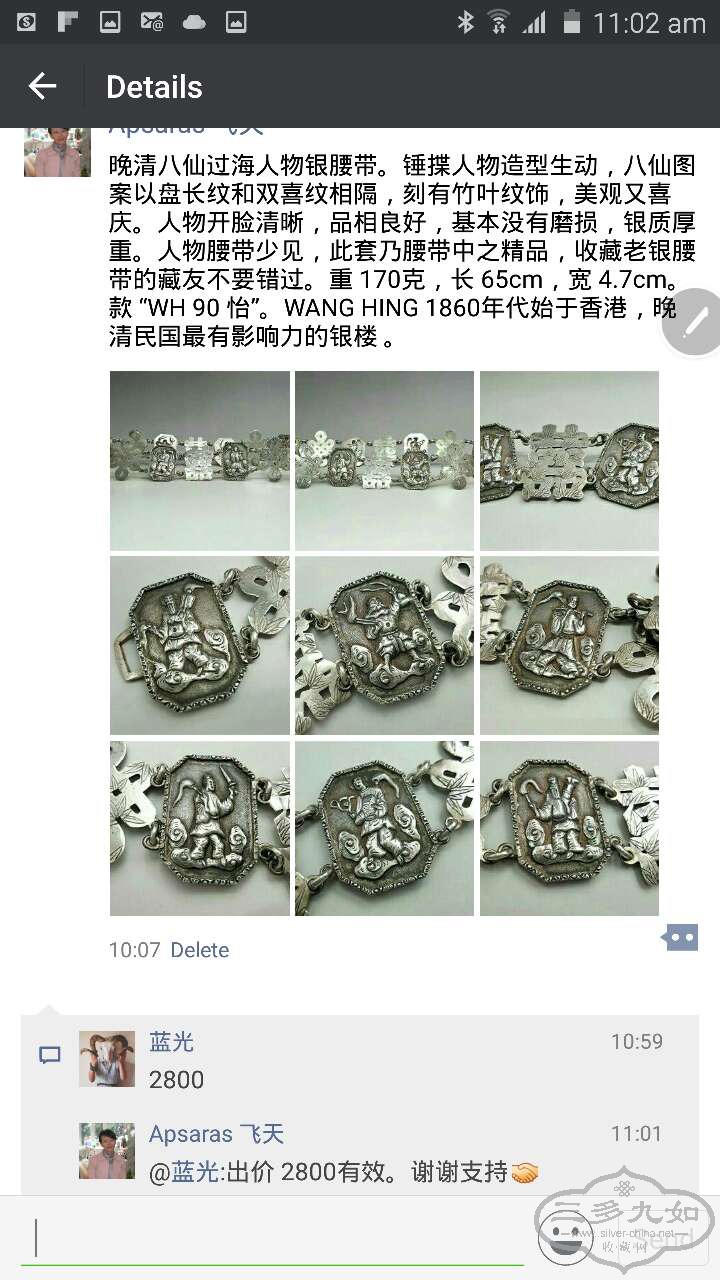Open Apsaras 飞天's profile from the reply name
720x1280 pixels.
216,1134
